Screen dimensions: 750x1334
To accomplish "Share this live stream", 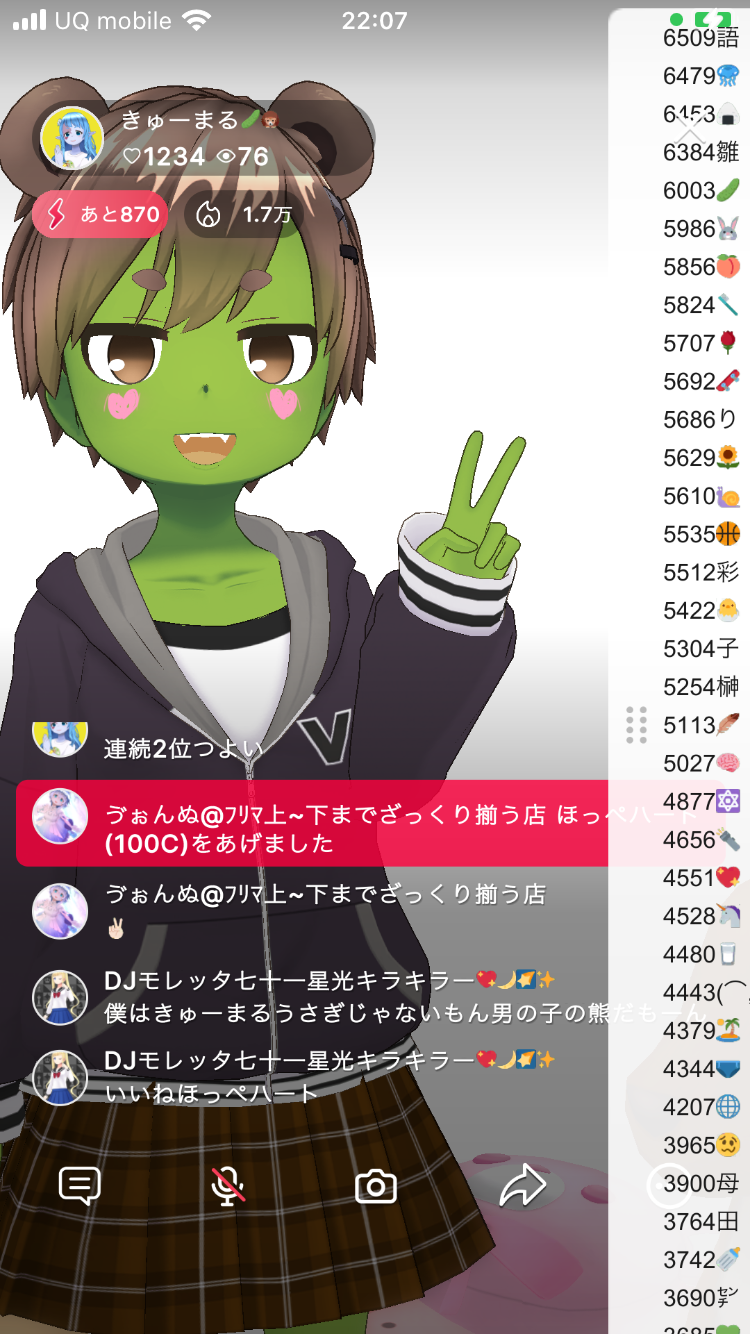I will 523,1186.
